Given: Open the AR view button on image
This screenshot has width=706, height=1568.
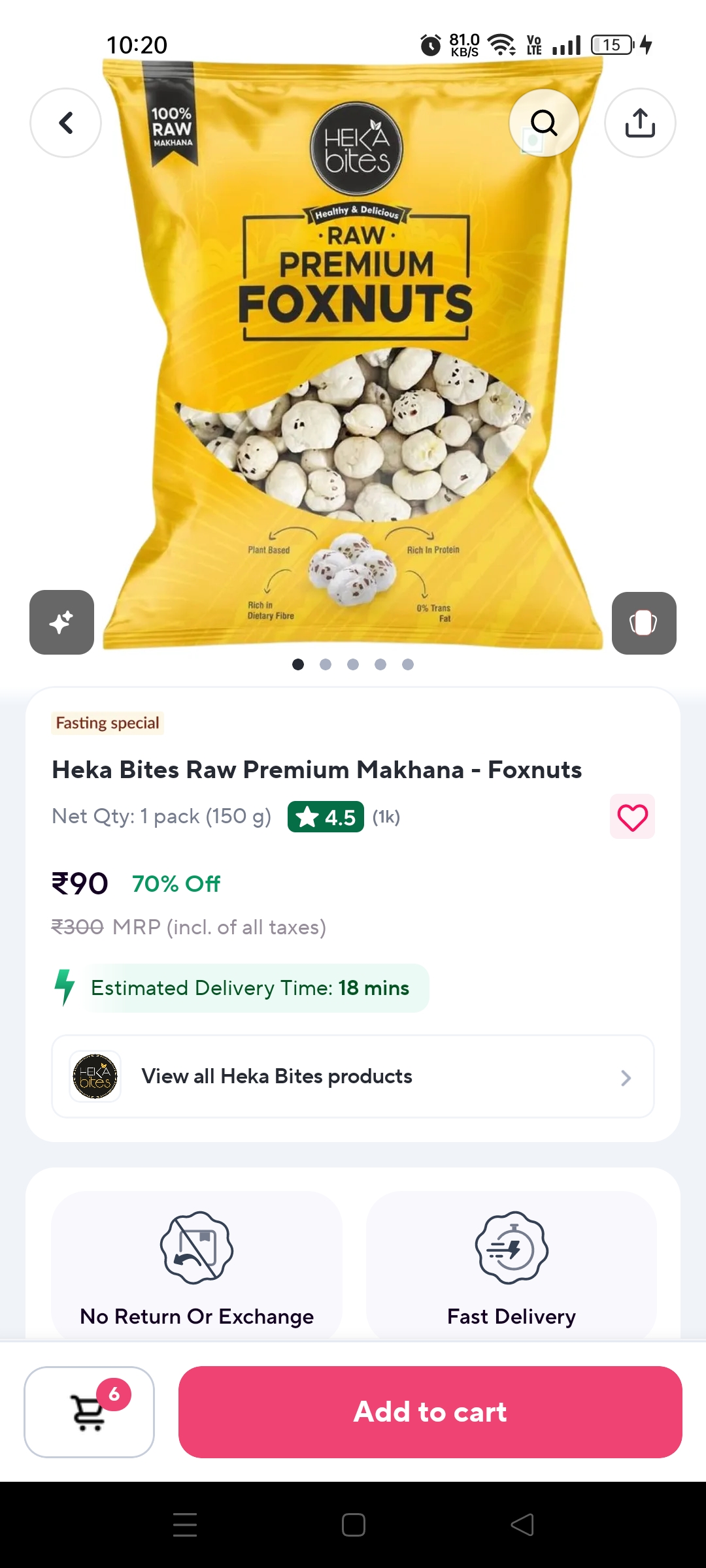Looking at the screenshot, I should 644,623.
